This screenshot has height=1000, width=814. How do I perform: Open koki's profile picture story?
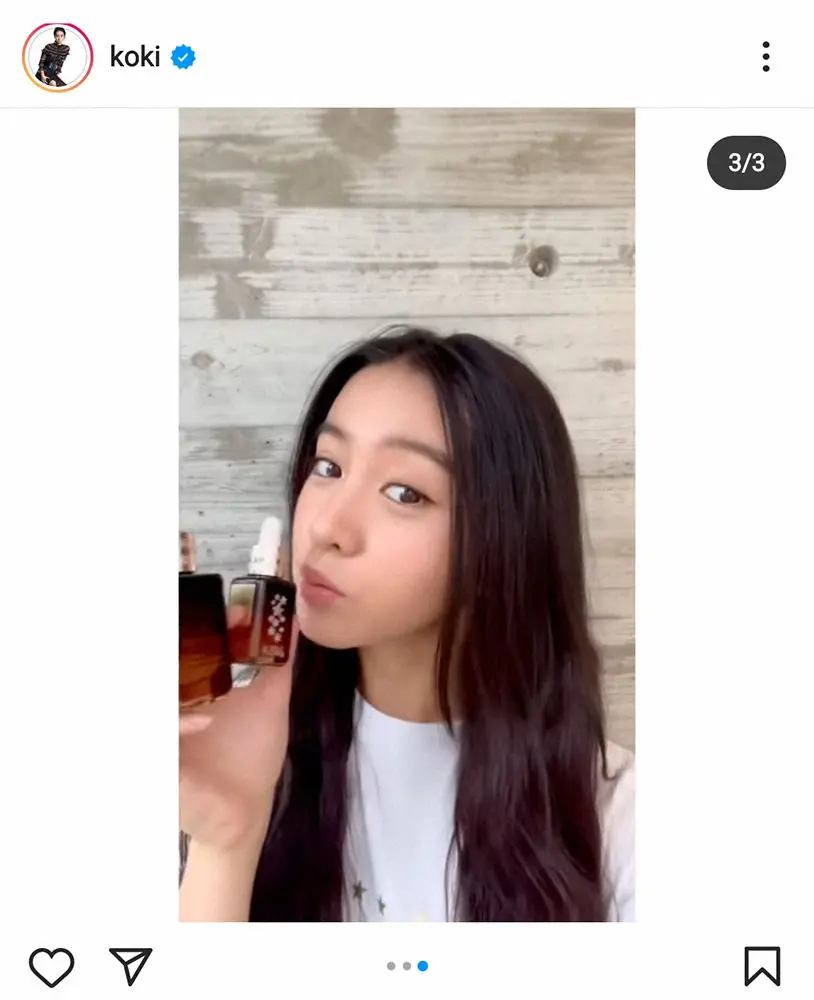(x=57, y=57)
